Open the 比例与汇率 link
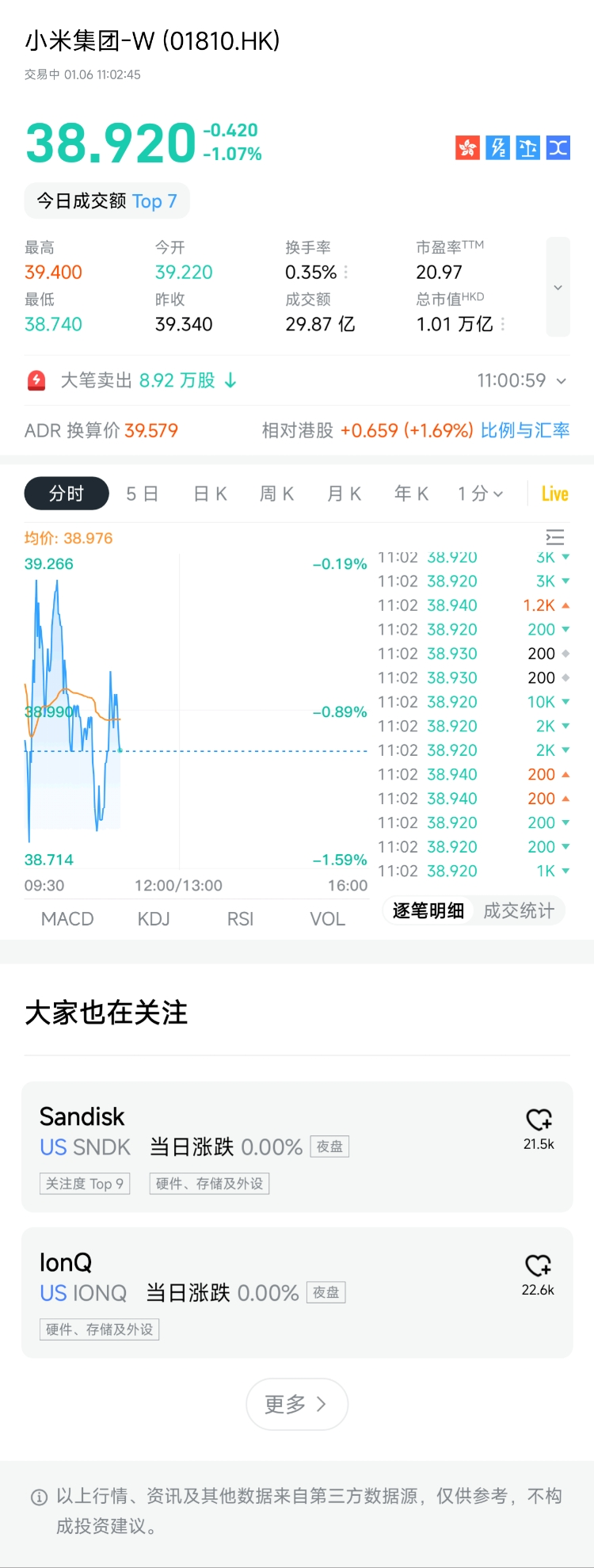This screenshot has height=1568, width=594. point(524,430)
